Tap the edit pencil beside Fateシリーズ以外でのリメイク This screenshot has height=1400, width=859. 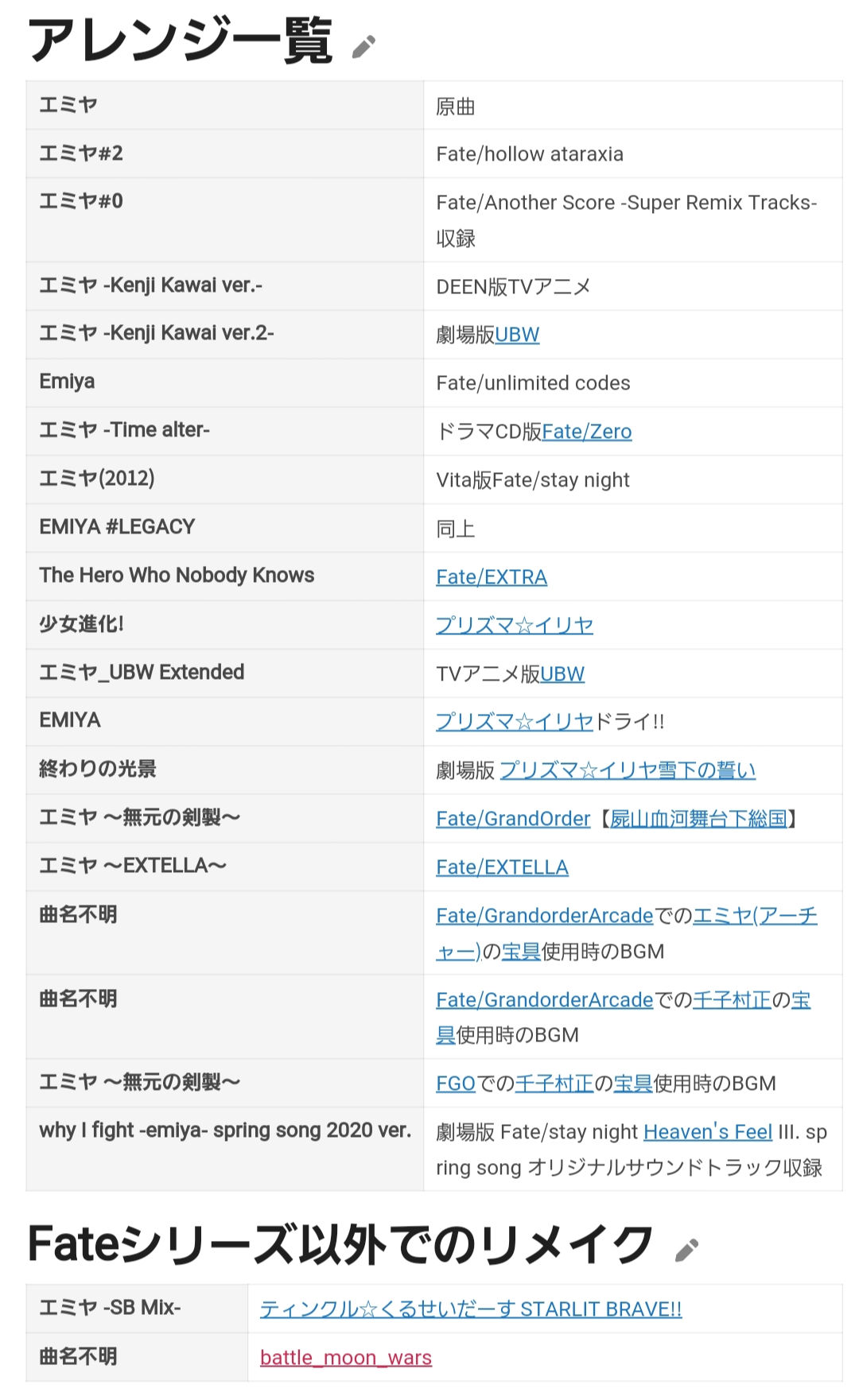(x=686, y=1250)
